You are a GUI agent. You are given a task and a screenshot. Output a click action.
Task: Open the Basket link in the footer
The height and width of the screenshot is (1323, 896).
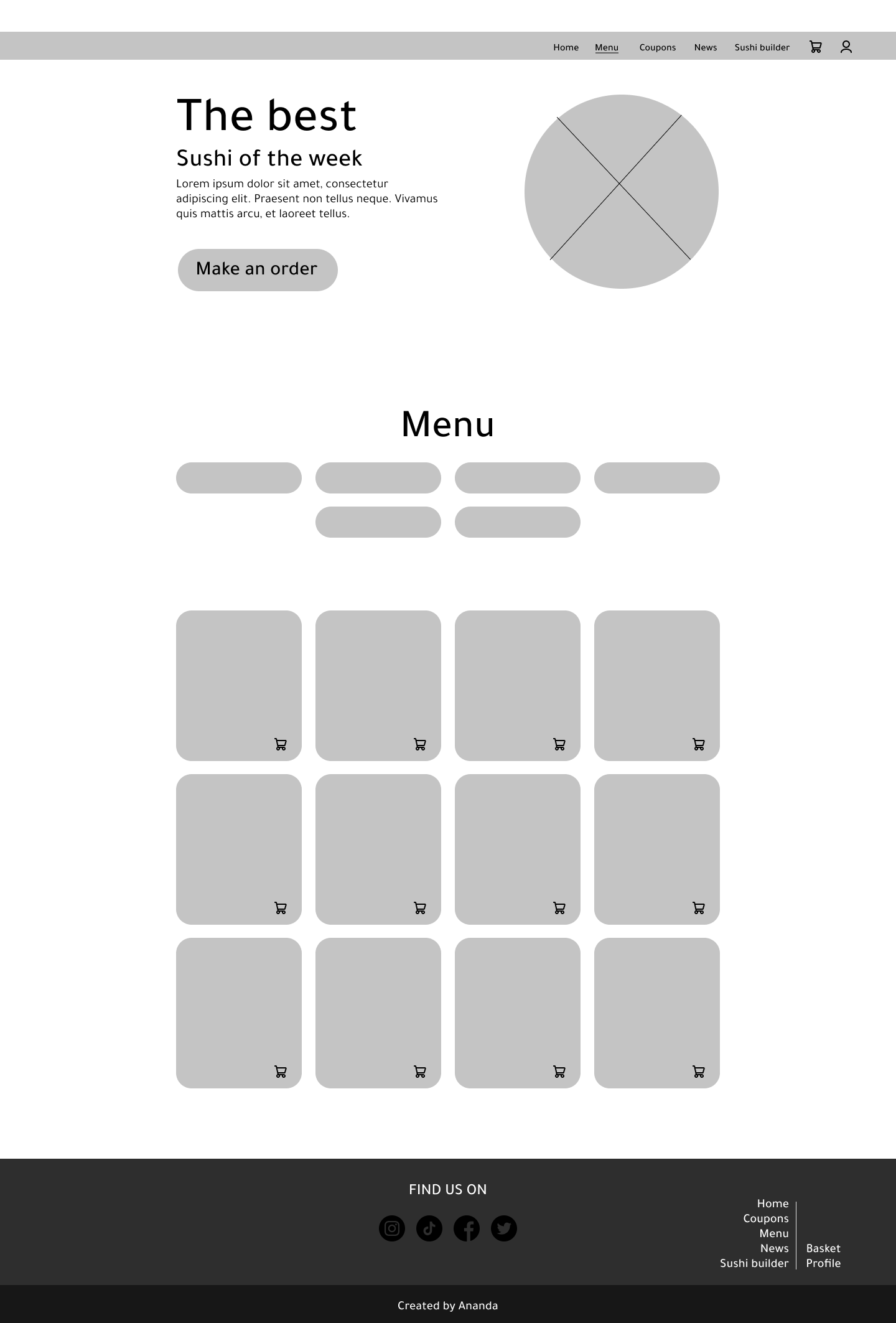(823, 1248)
